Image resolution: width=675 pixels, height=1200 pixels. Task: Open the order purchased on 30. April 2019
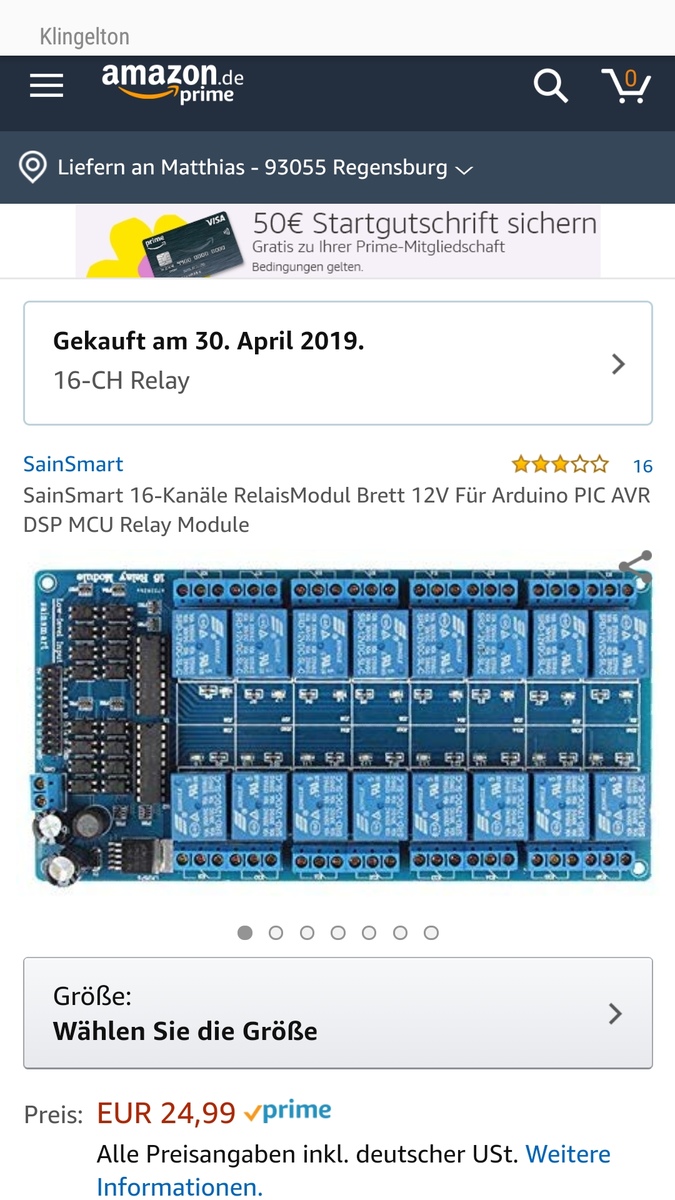point(338,363)
